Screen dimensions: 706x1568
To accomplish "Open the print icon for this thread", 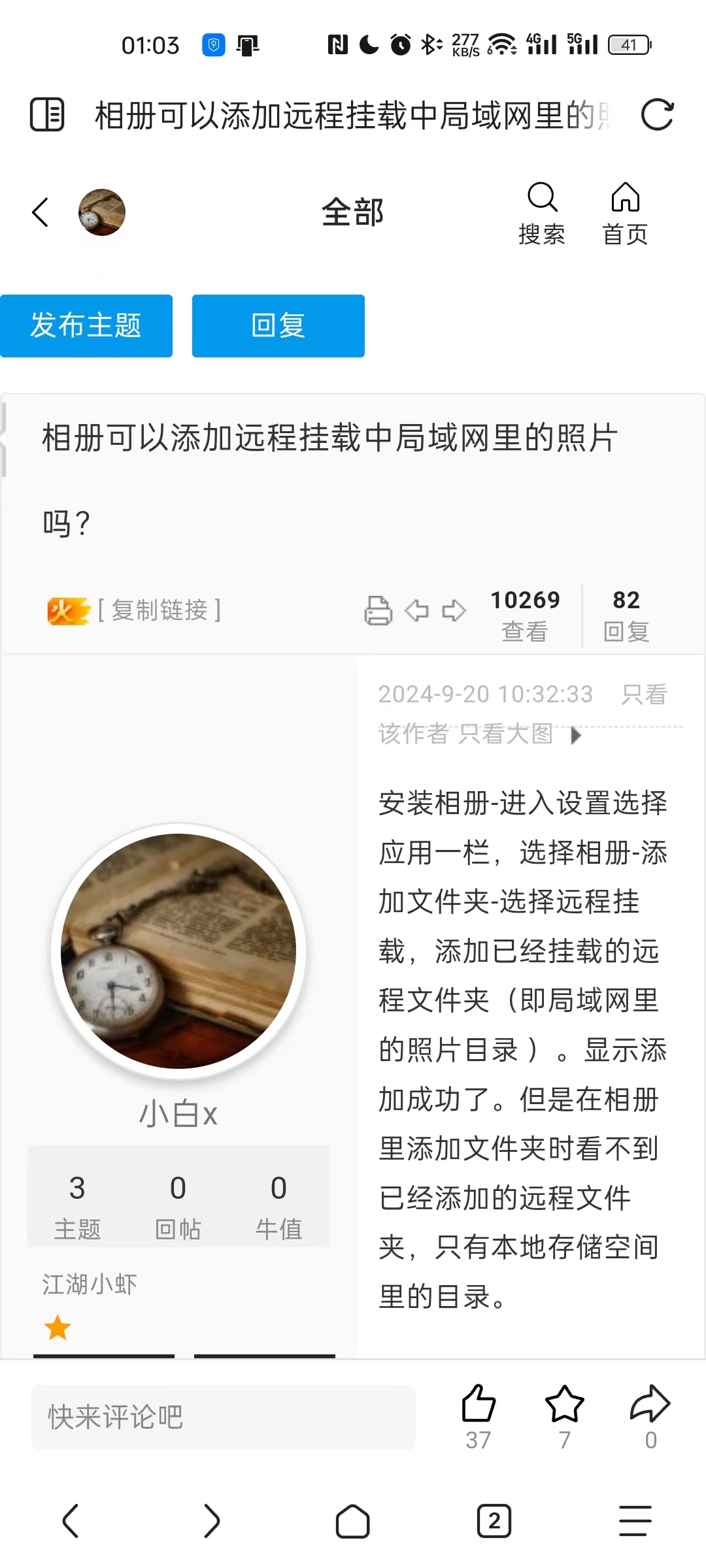I will (x=378, y=611).
